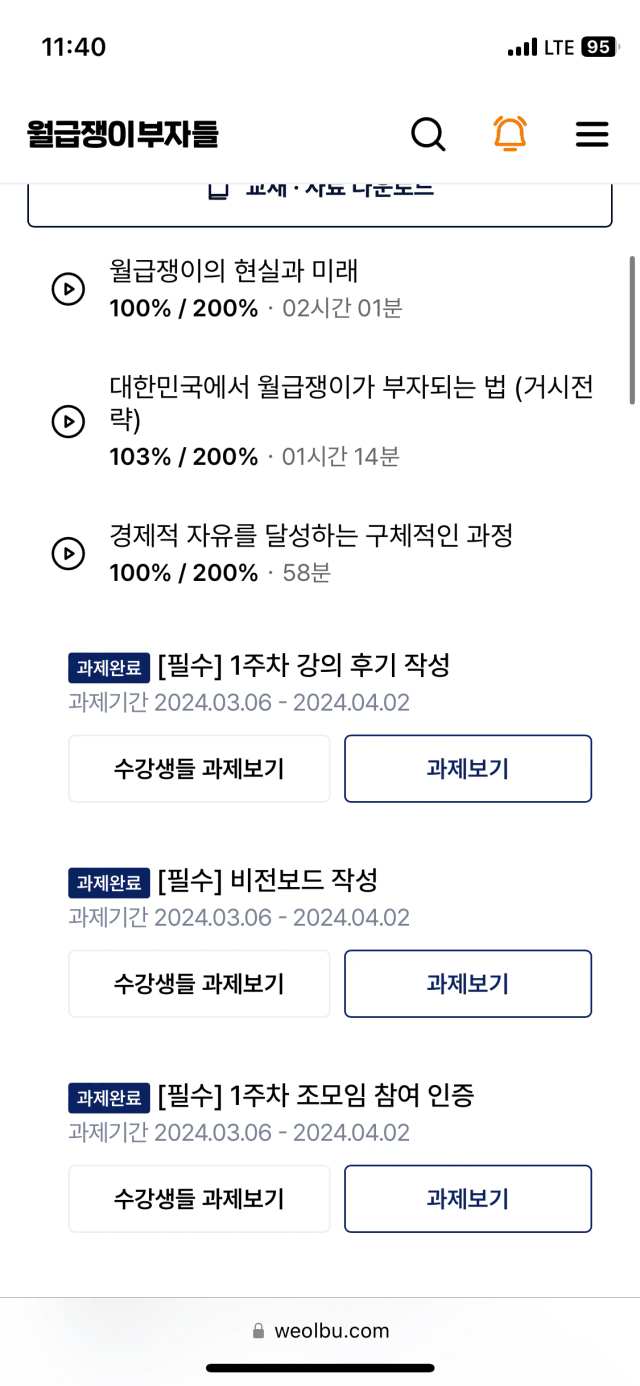The width and height of the screenshot is (640, 1386).
Task: Tap the 월급쟁이부자들 logo to go home
Action: 123,134
